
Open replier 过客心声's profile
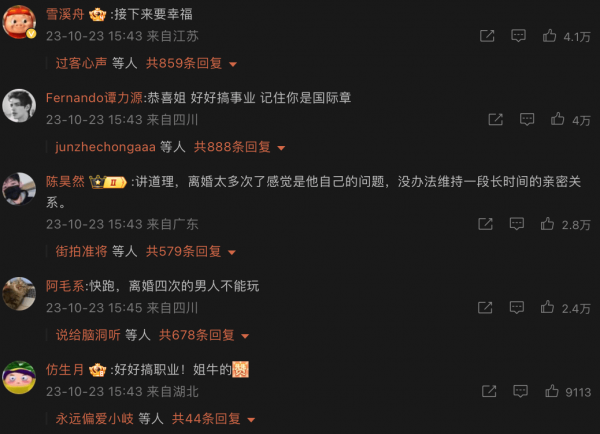click(x=81, y=63)
